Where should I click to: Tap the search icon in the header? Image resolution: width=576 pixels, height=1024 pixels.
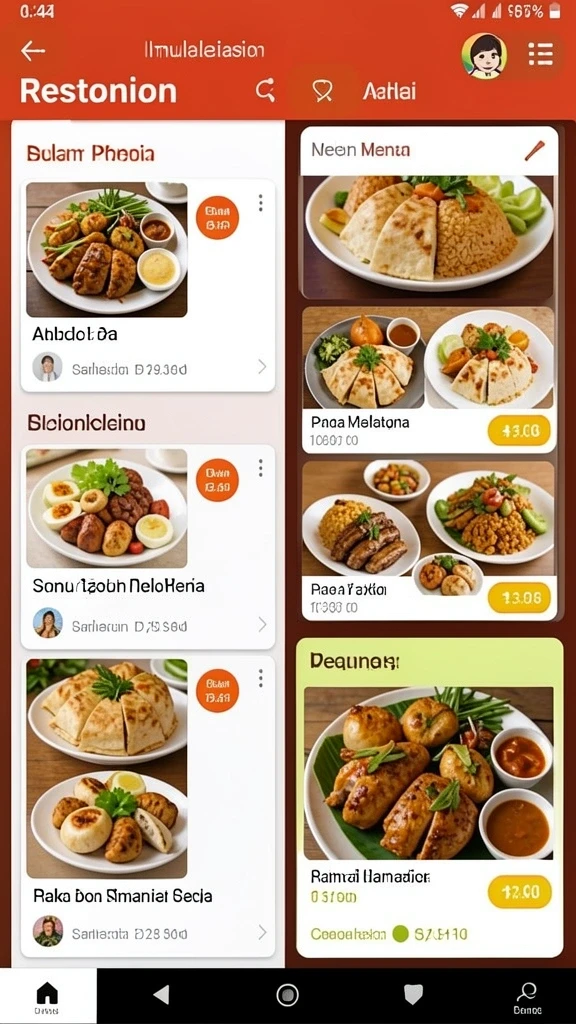point(265,90)
